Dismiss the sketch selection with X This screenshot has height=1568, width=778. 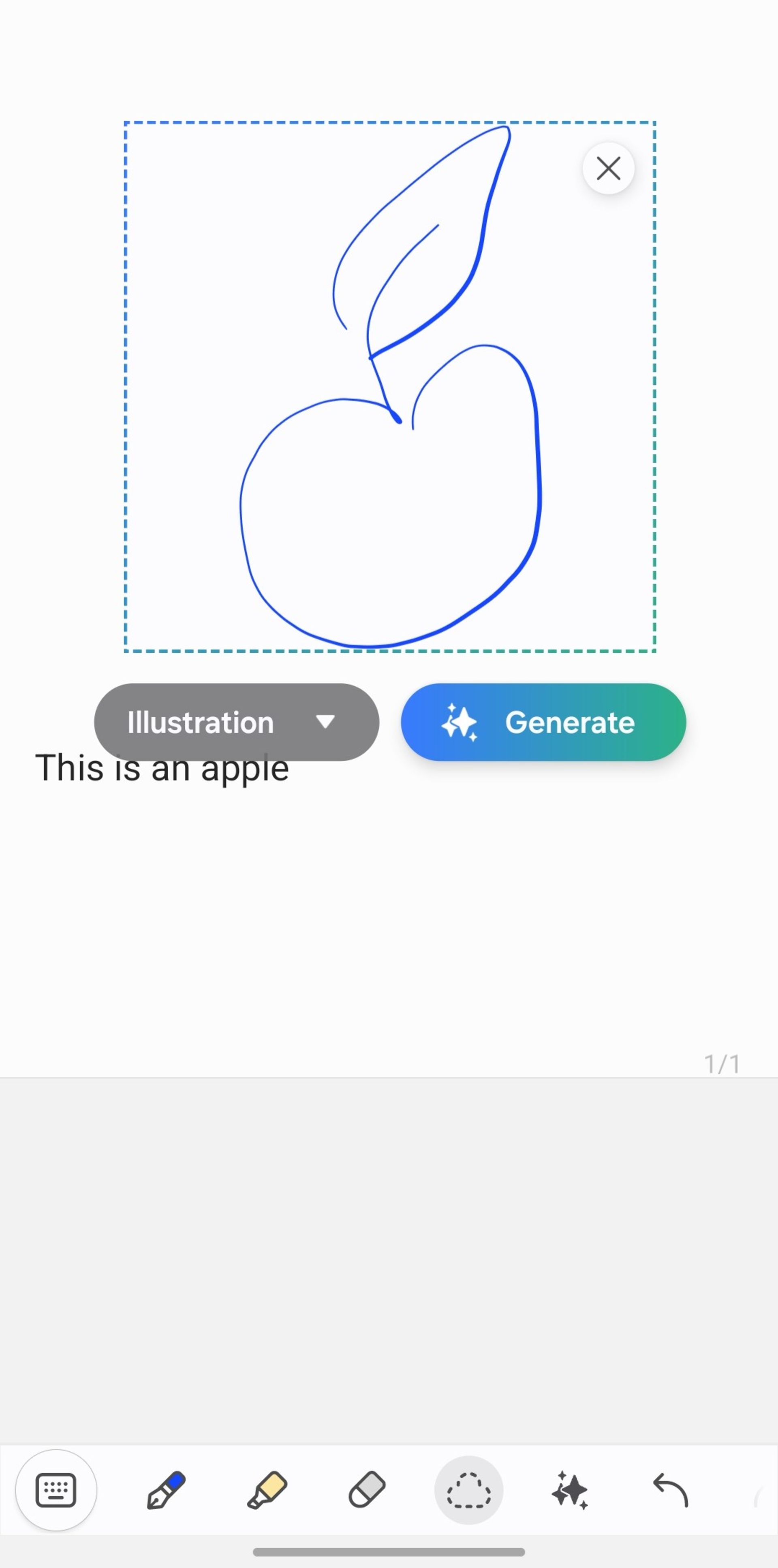(608, 168)
